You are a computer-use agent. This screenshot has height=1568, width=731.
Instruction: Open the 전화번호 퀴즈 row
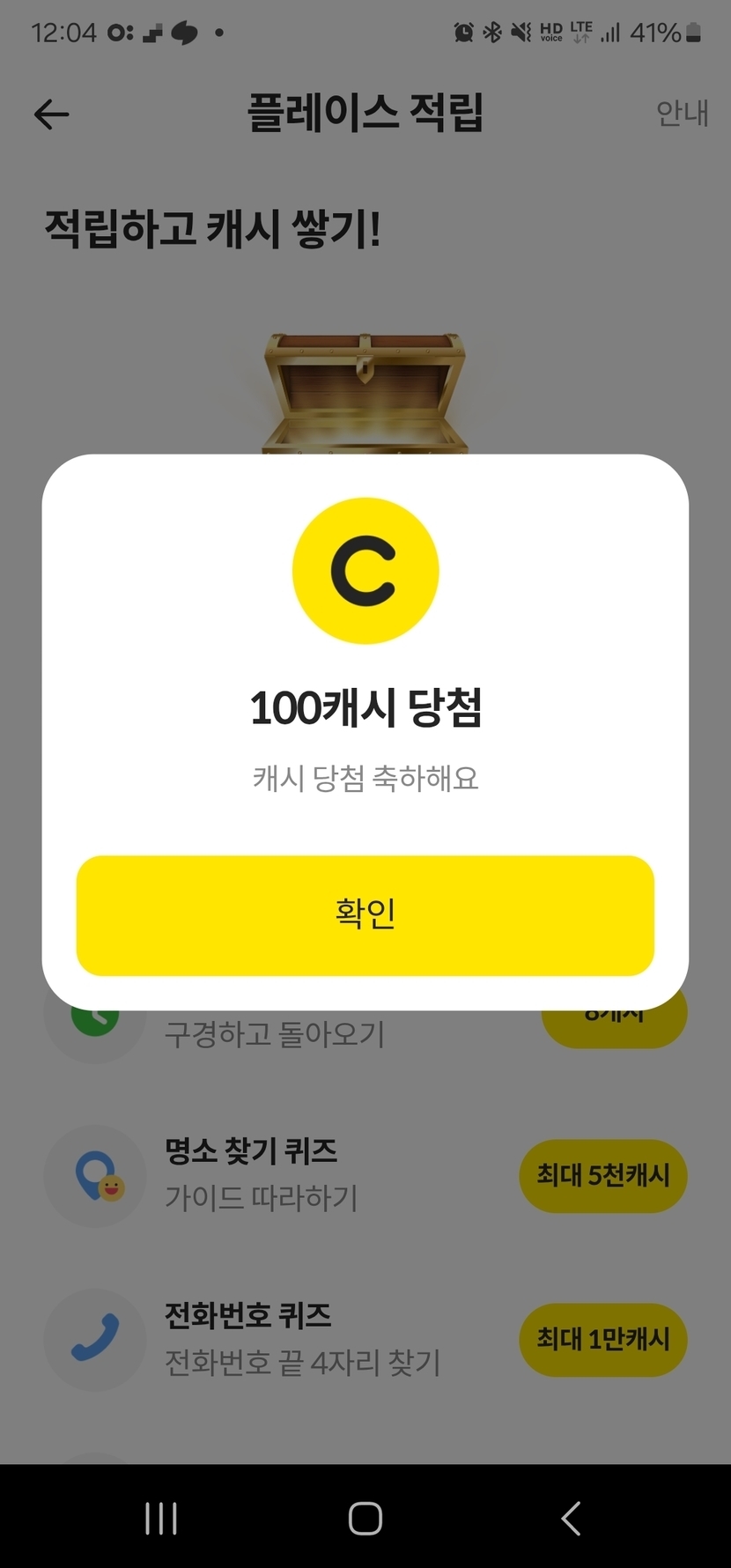click(365, 1339)
